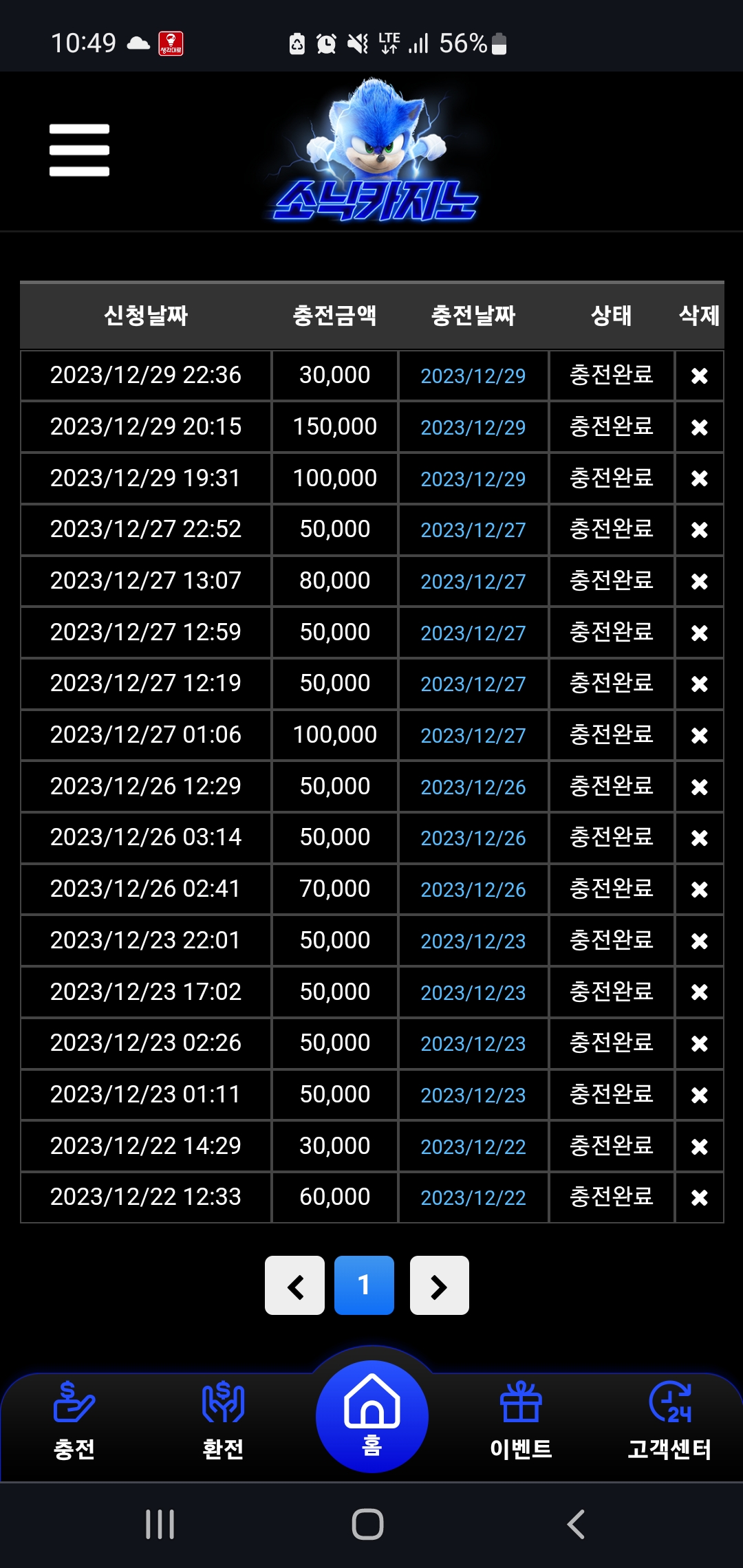Switch to the 환전 tab

click(x=223, y=1421)
